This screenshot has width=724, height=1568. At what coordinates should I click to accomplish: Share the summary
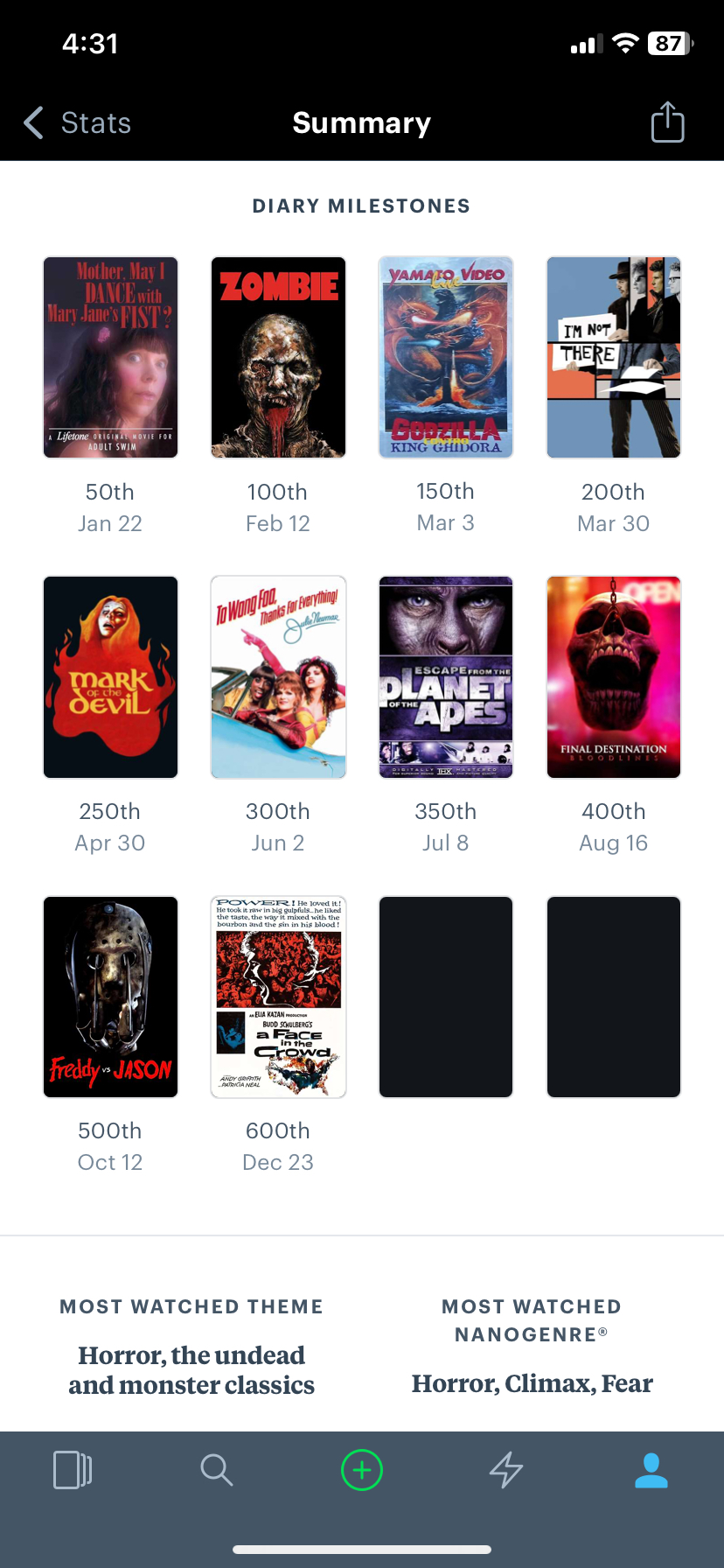pyautogui.click(x=667, y=122)
